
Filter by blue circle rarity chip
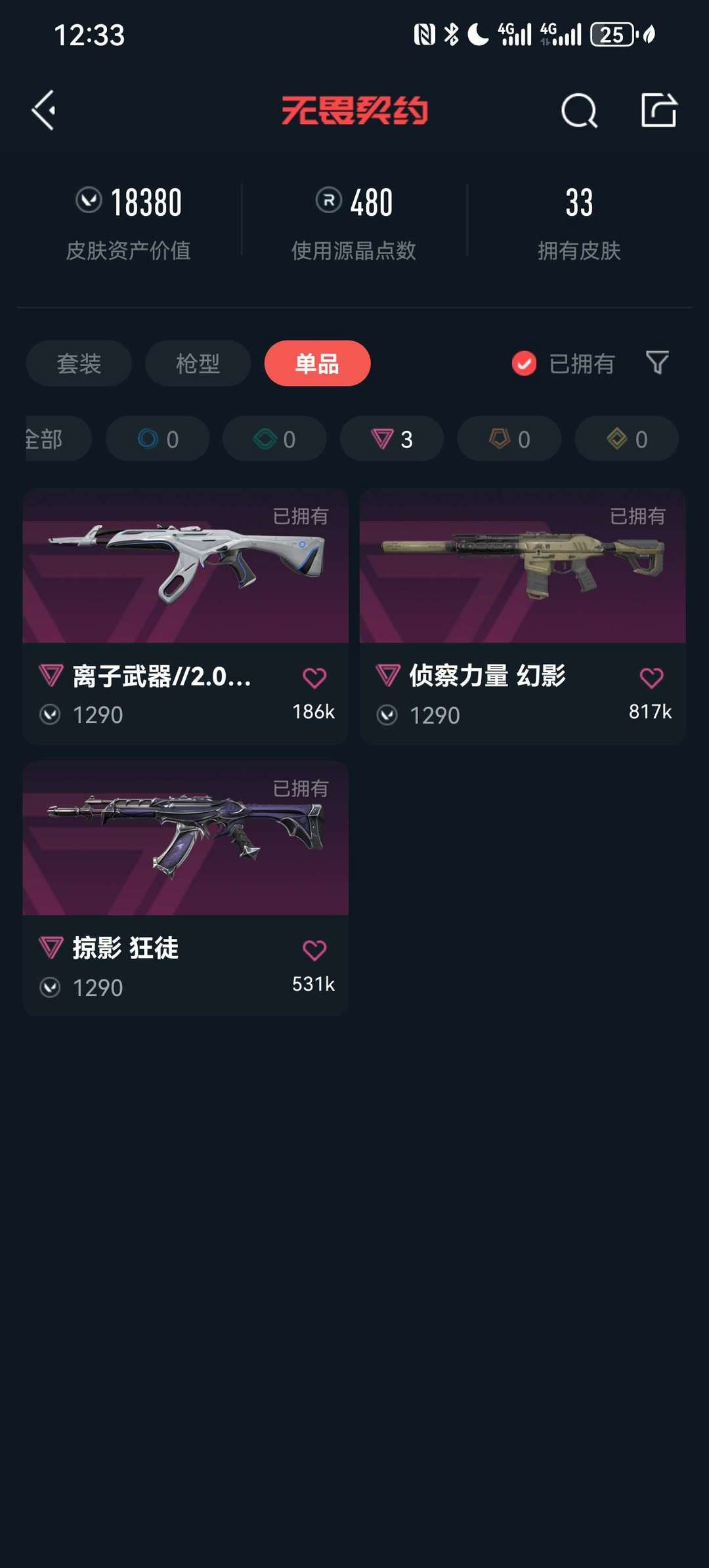(x=158, y=439)
